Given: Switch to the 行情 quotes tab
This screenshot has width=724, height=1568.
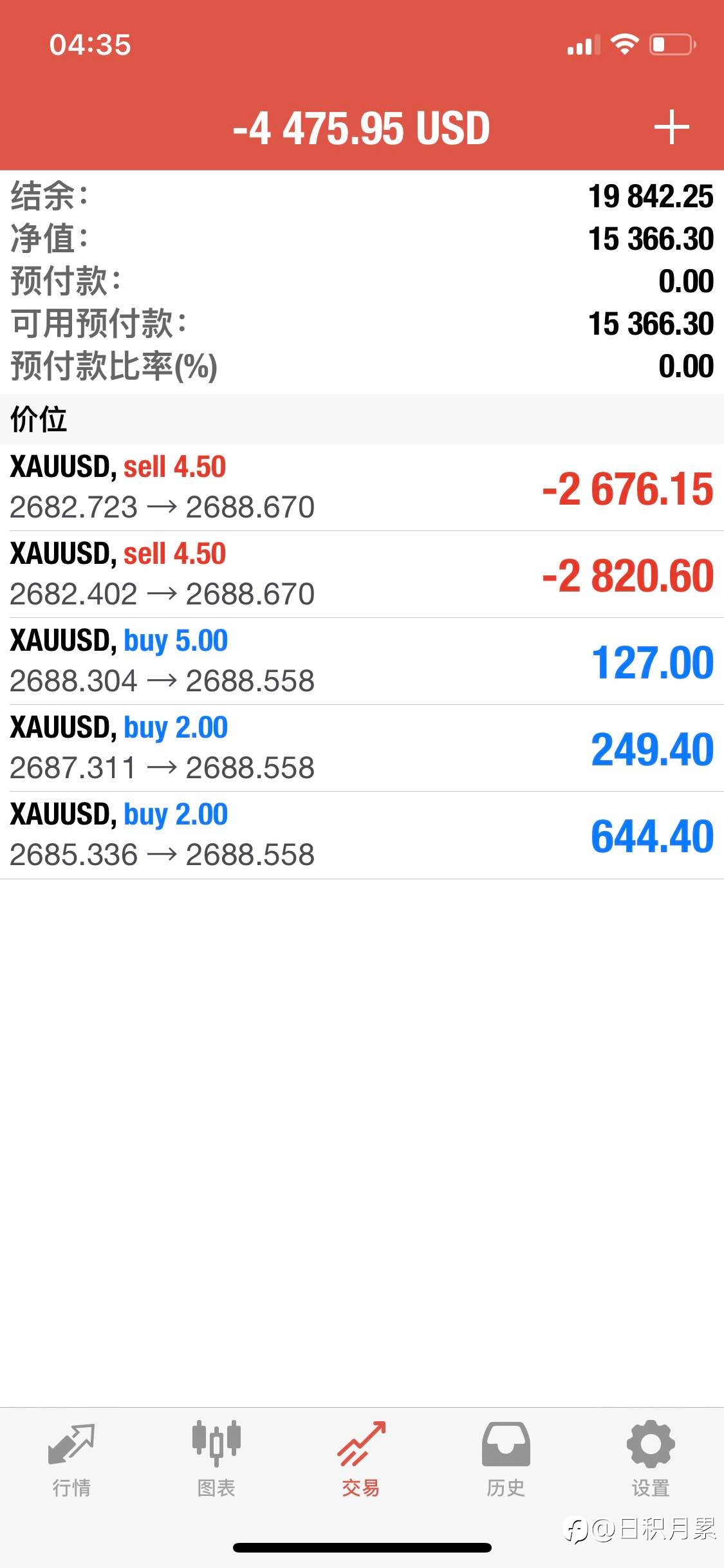Looking at the screenshot, I should tap(71, 1459).
